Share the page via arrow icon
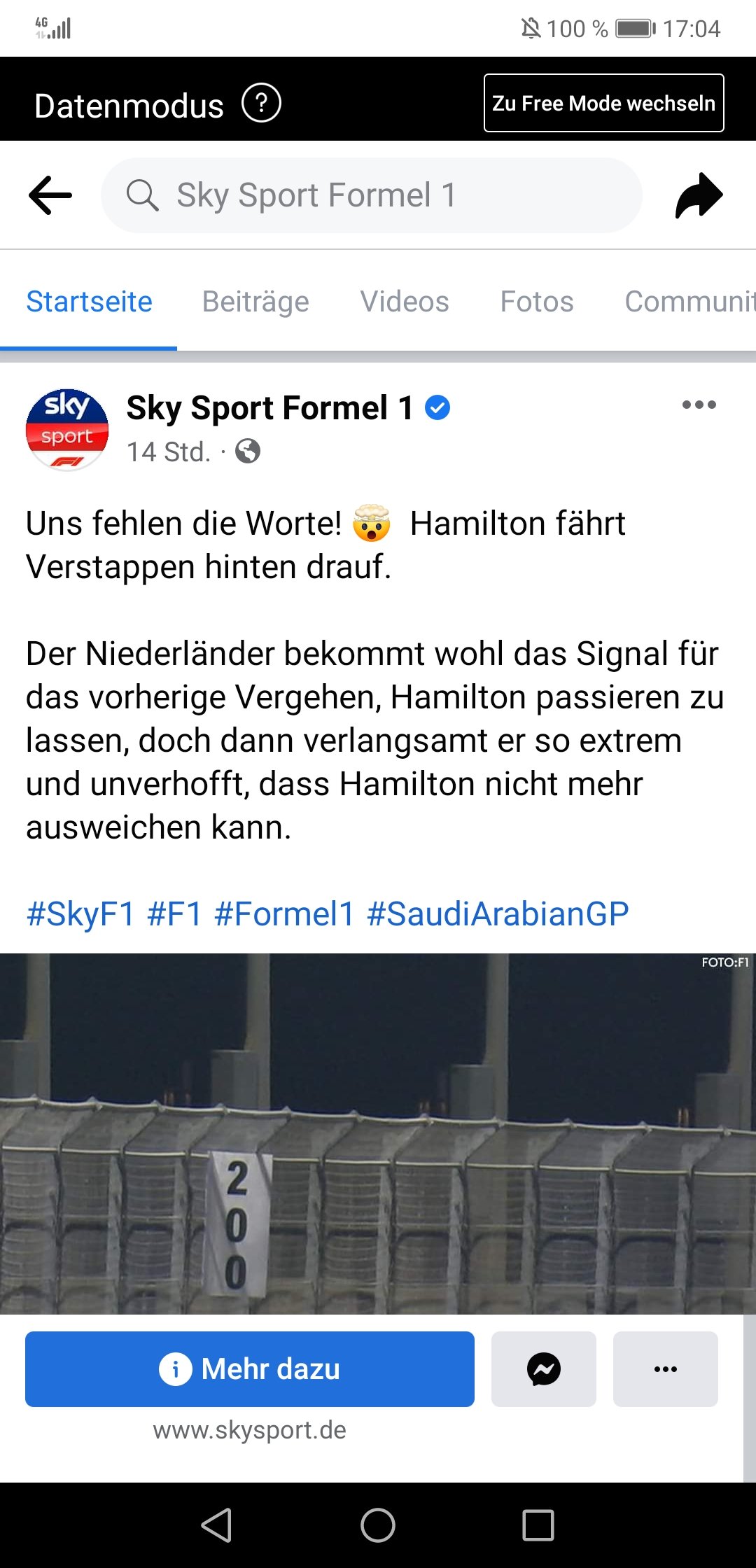Image resolution: width=756 pixels, height=1568 pixels. click(699, 195)
